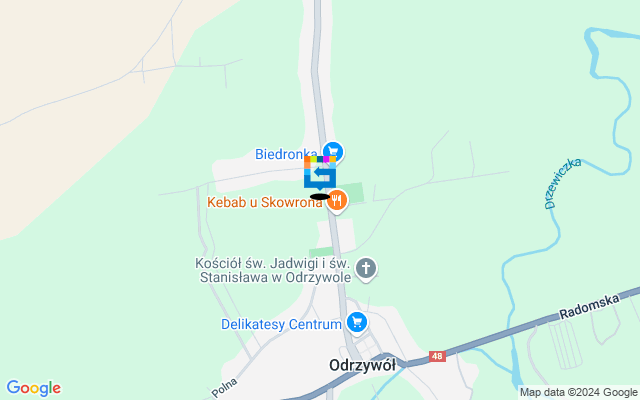640x400 pixels.
Task: Select the Kebab u Skowrona restaurant pin
Action: [337, 201]
